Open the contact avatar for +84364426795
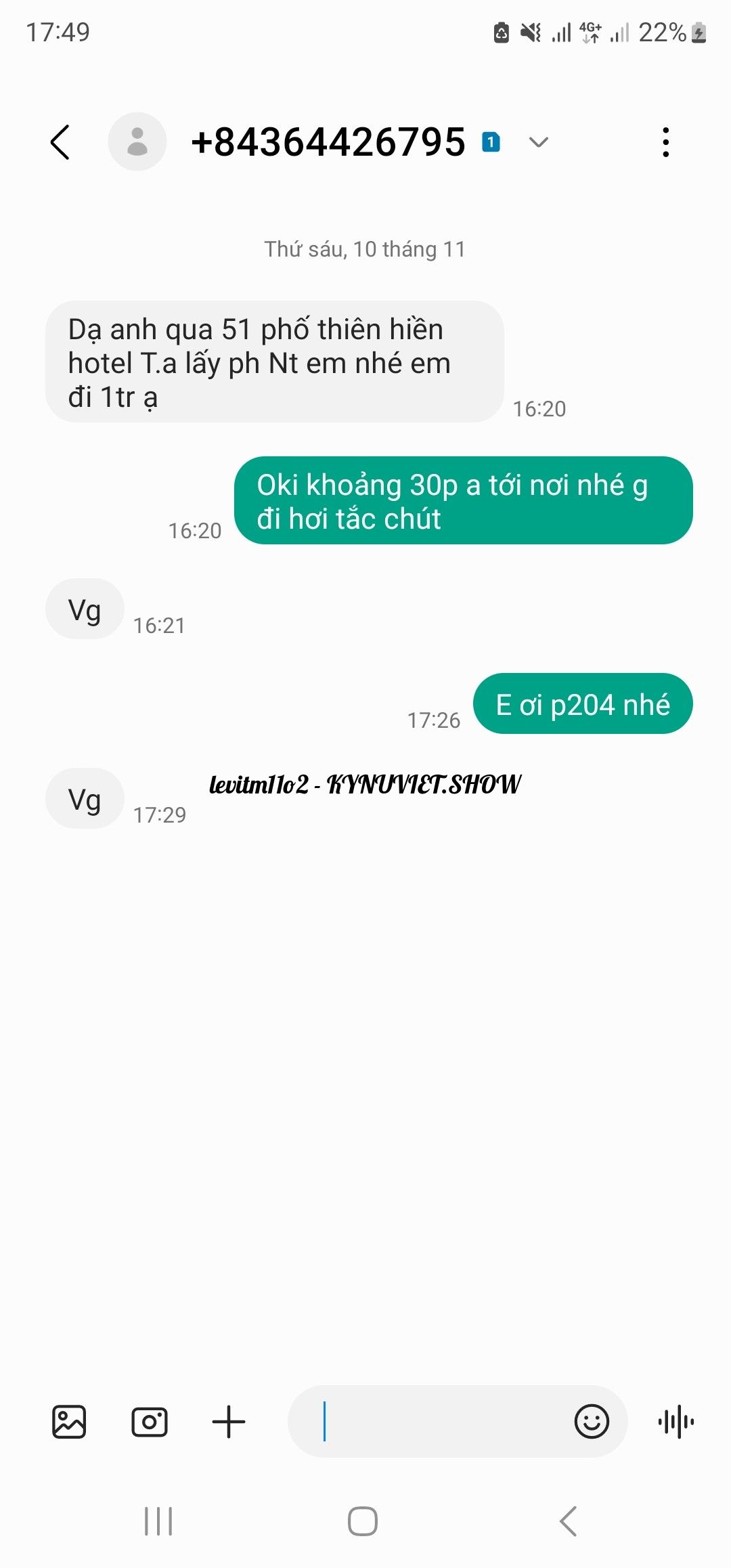 [137, 142]
